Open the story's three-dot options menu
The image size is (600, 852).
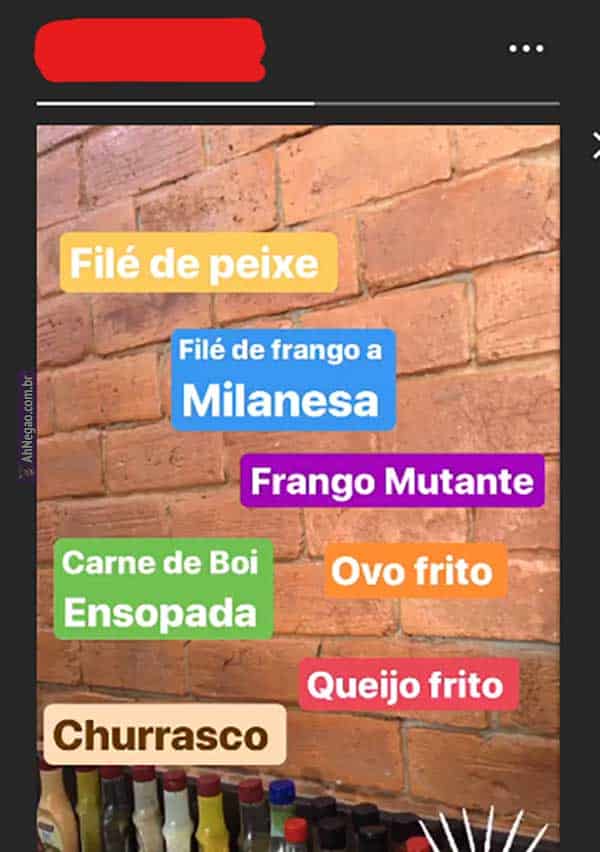pyautogui.click(x=526, y=49)
